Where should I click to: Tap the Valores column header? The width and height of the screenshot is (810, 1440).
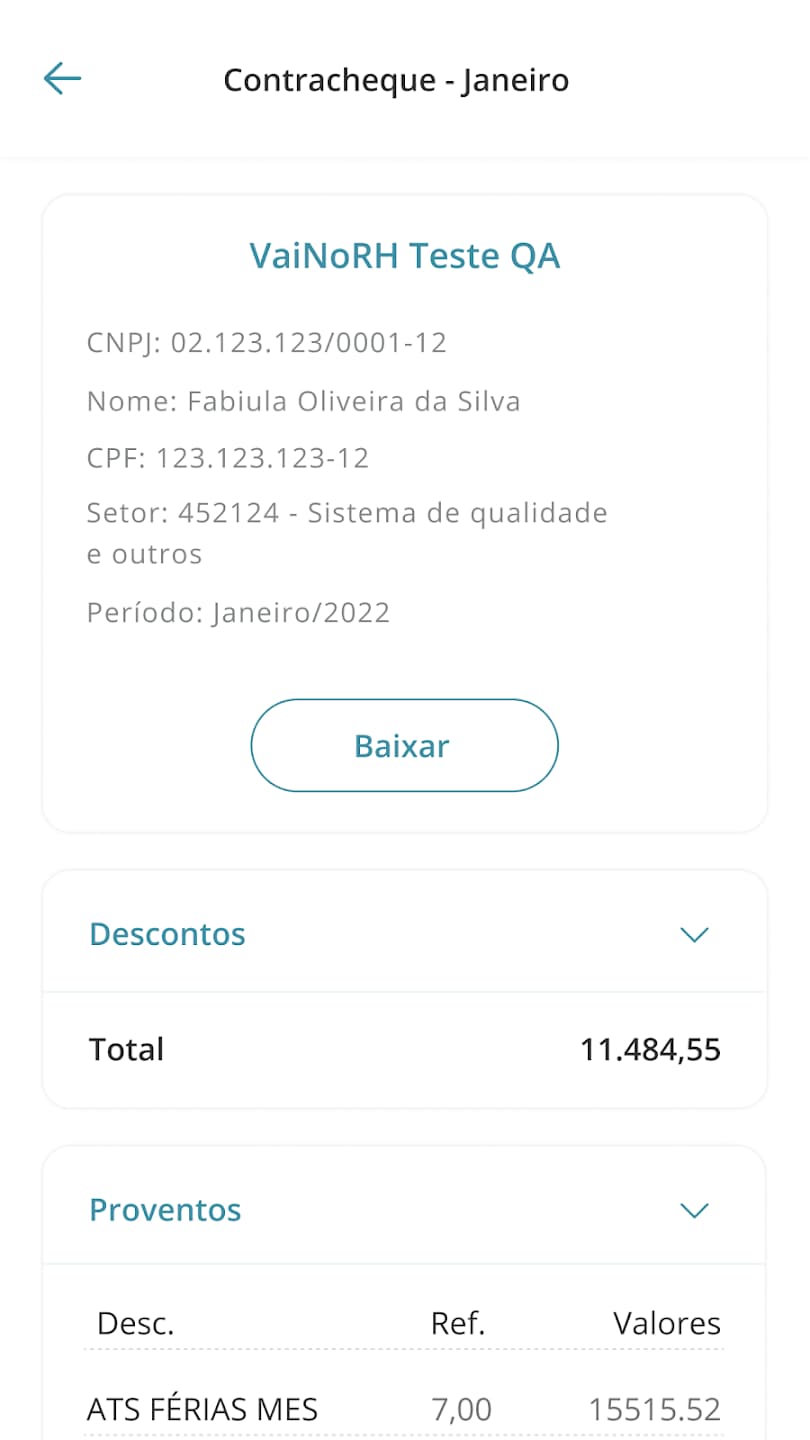(x=666, y=1322)
